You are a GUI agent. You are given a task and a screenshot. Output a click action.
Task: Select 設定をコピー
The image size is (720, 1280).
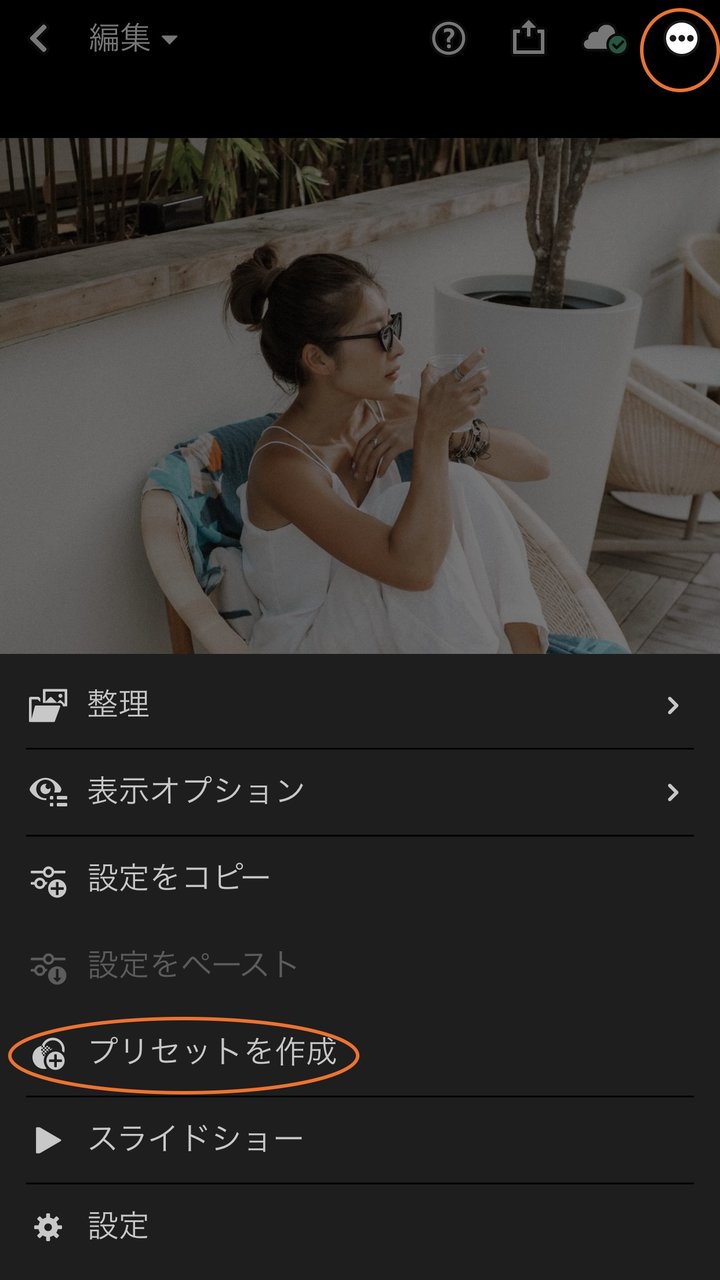(360, 879)
